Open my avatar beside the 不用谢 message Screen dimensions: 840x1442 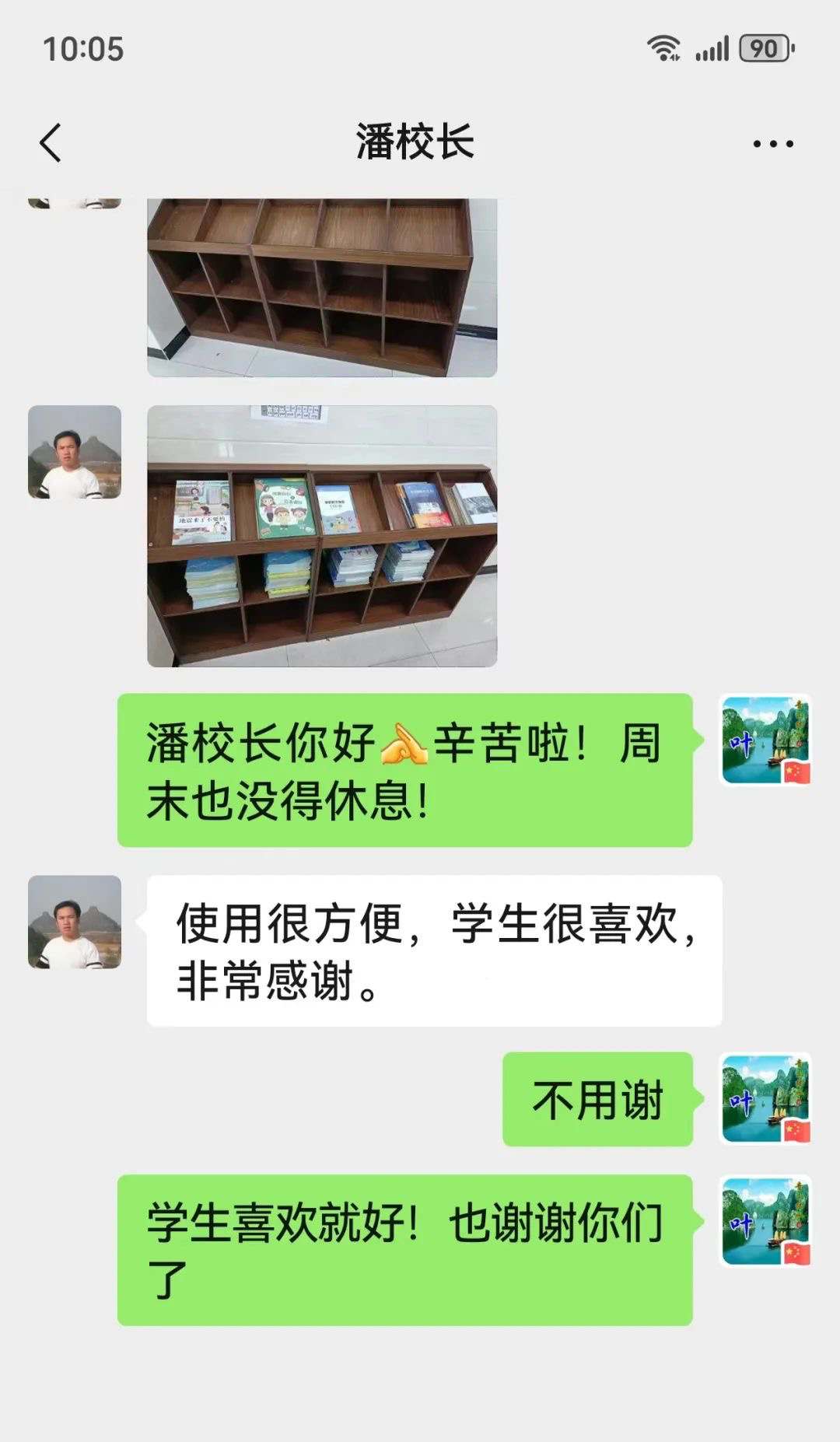point(765,1098)
